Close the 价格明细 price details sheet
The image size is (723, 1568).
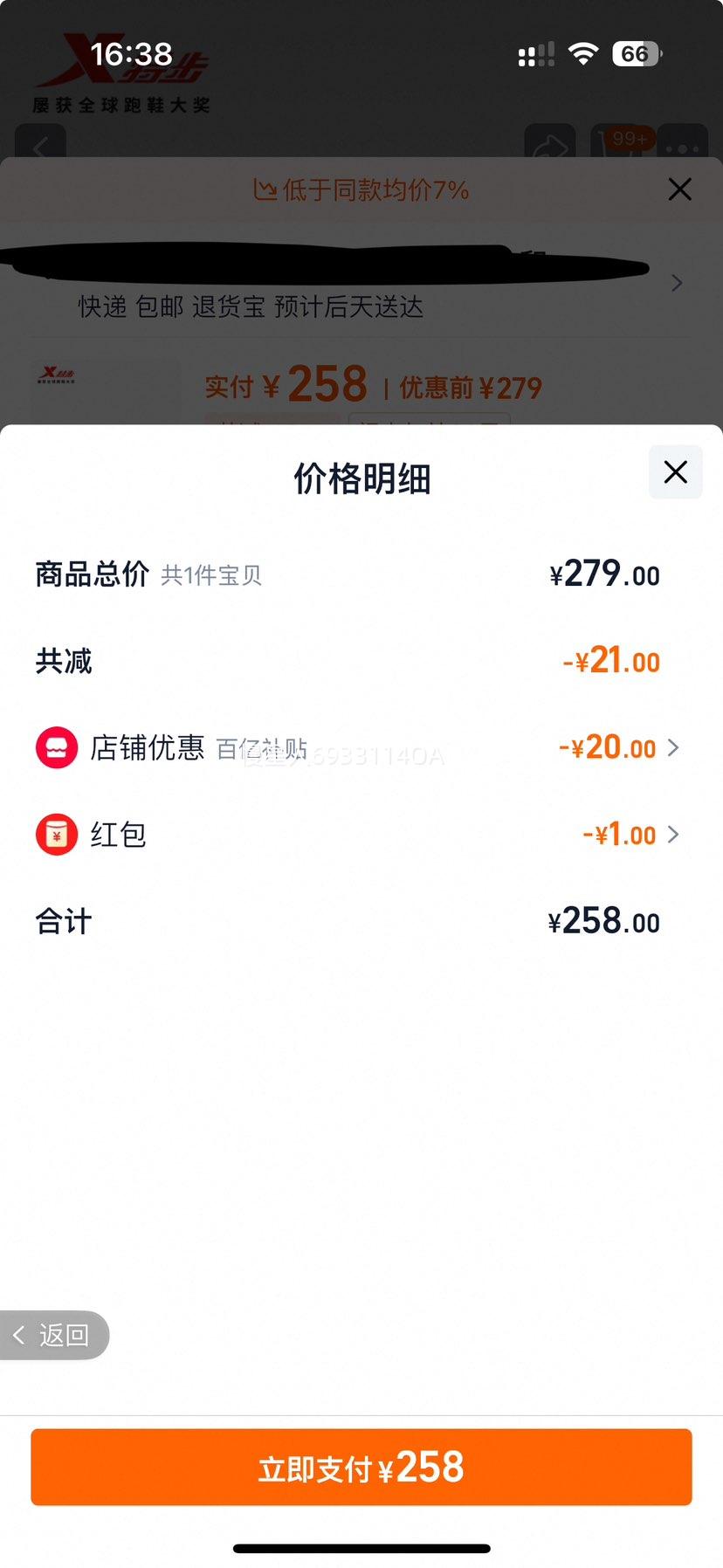[x=675, y=472]
